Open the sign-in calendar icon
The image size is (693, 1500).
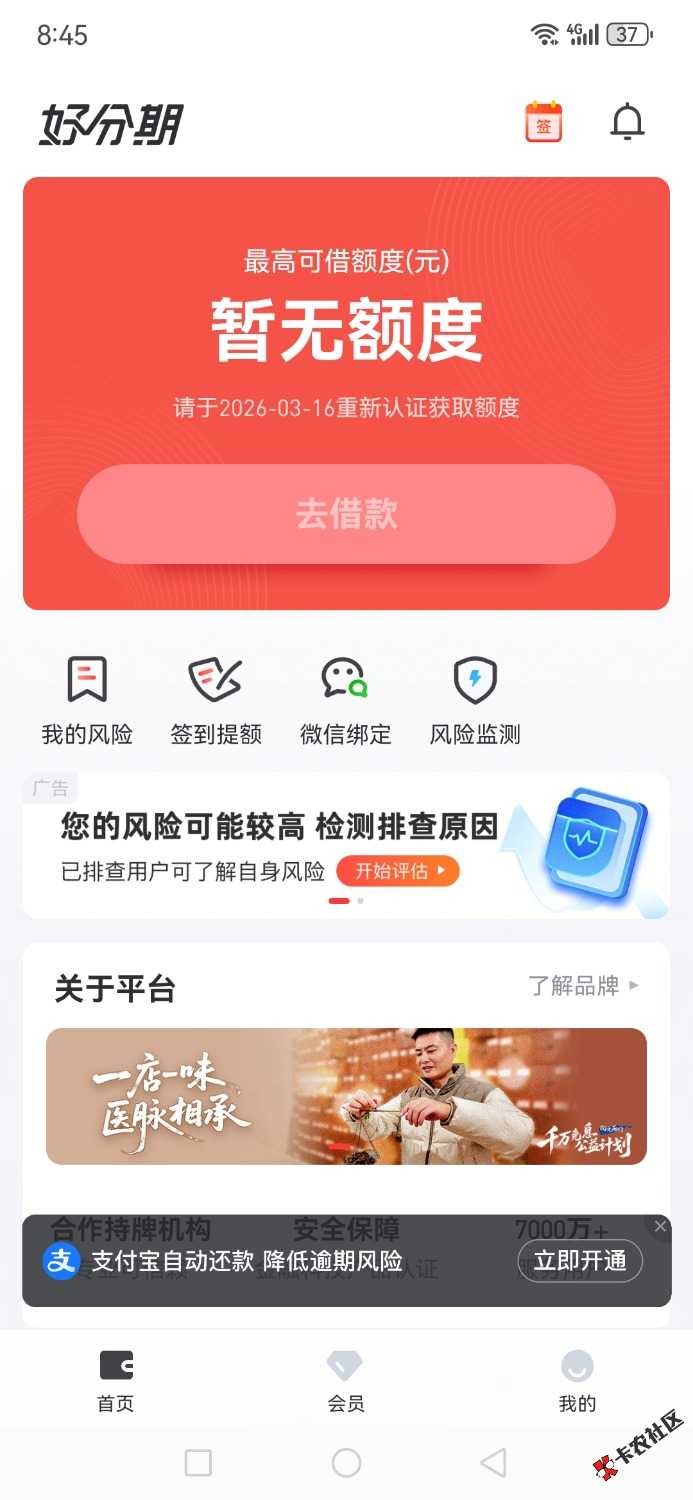544,123
